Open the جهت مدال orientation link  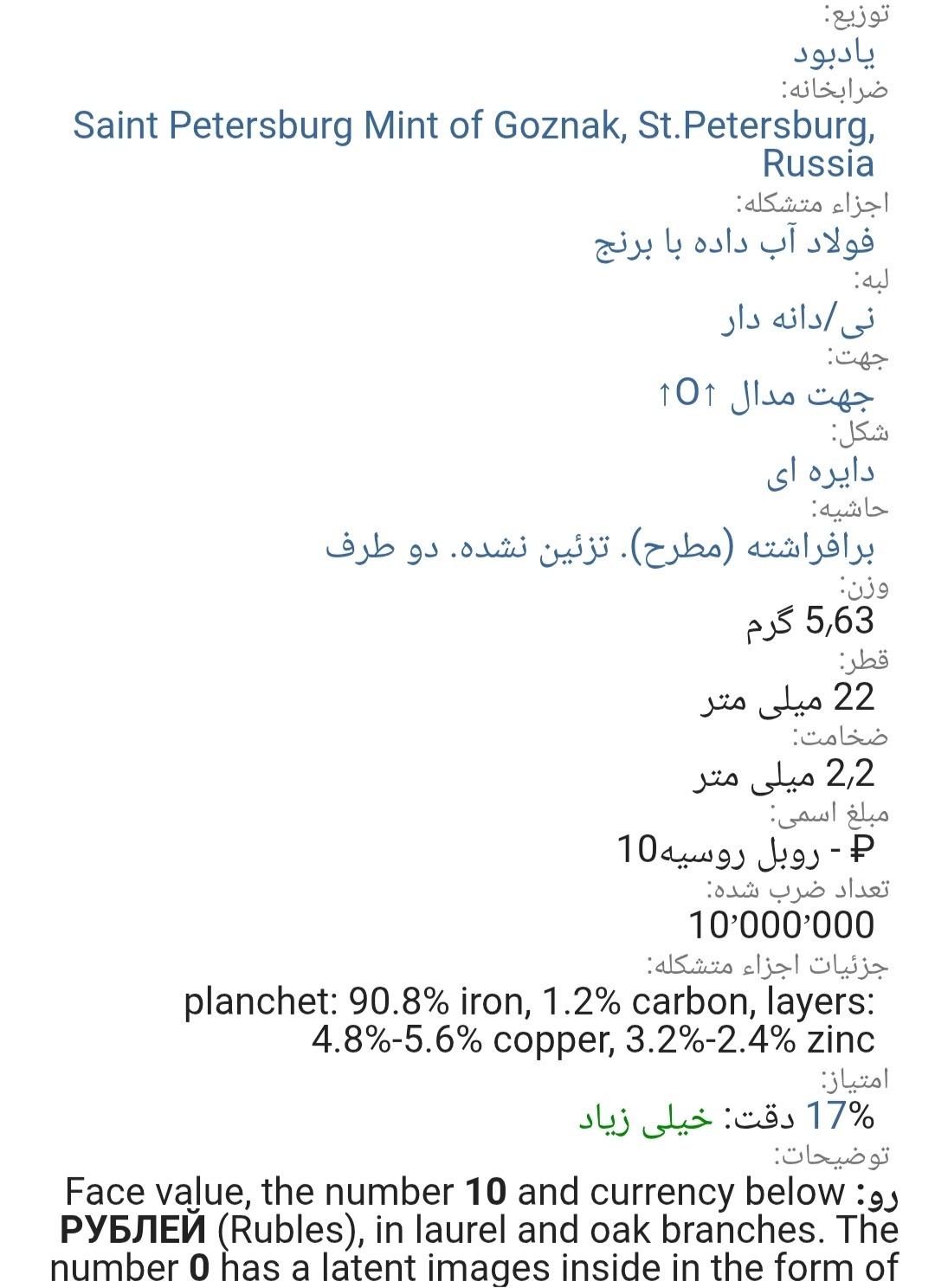(x=765, y=395)
